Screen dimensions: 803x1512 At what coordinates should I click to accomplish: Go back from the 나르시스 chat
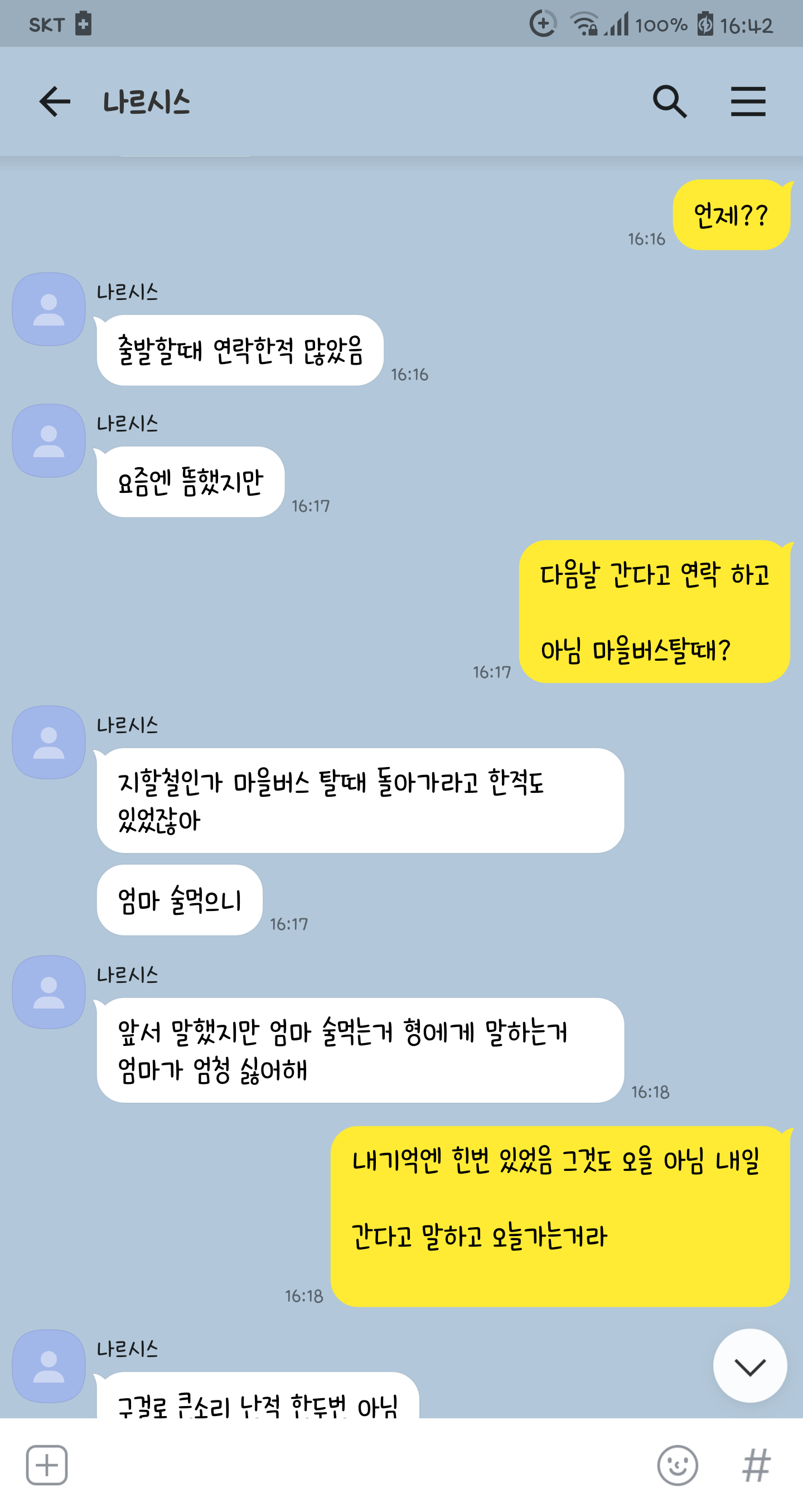55,101
